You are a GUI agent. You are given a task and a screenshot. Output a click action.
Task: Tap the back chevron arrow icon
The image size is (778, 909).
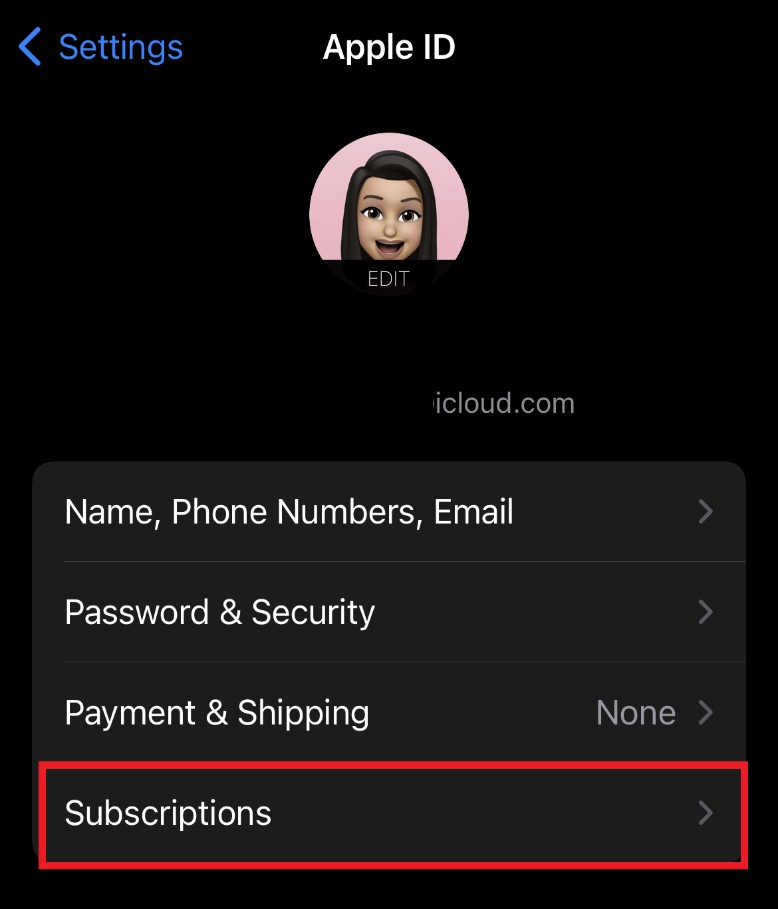[x=30, y=46]
